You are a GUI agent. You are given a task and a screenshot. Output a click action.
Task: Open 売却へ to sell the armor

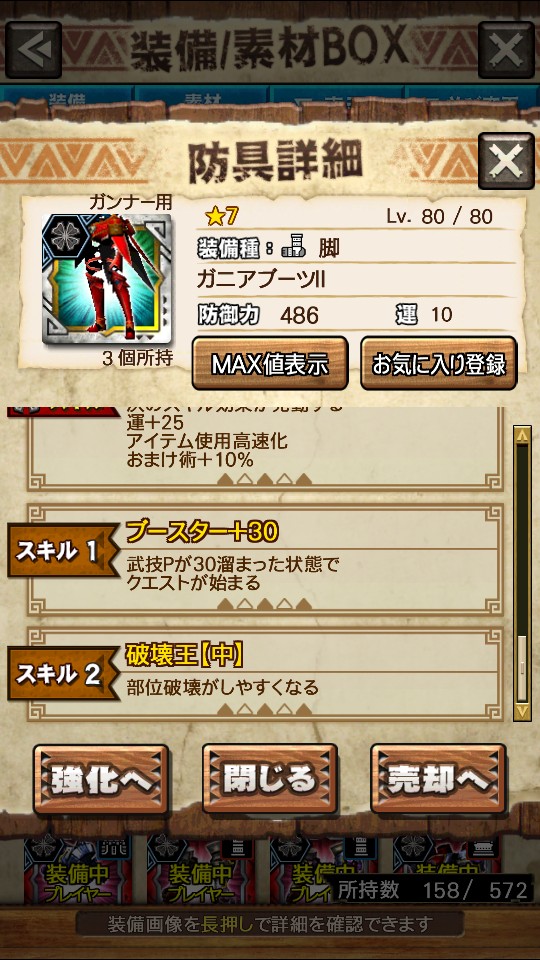[438, 779]
